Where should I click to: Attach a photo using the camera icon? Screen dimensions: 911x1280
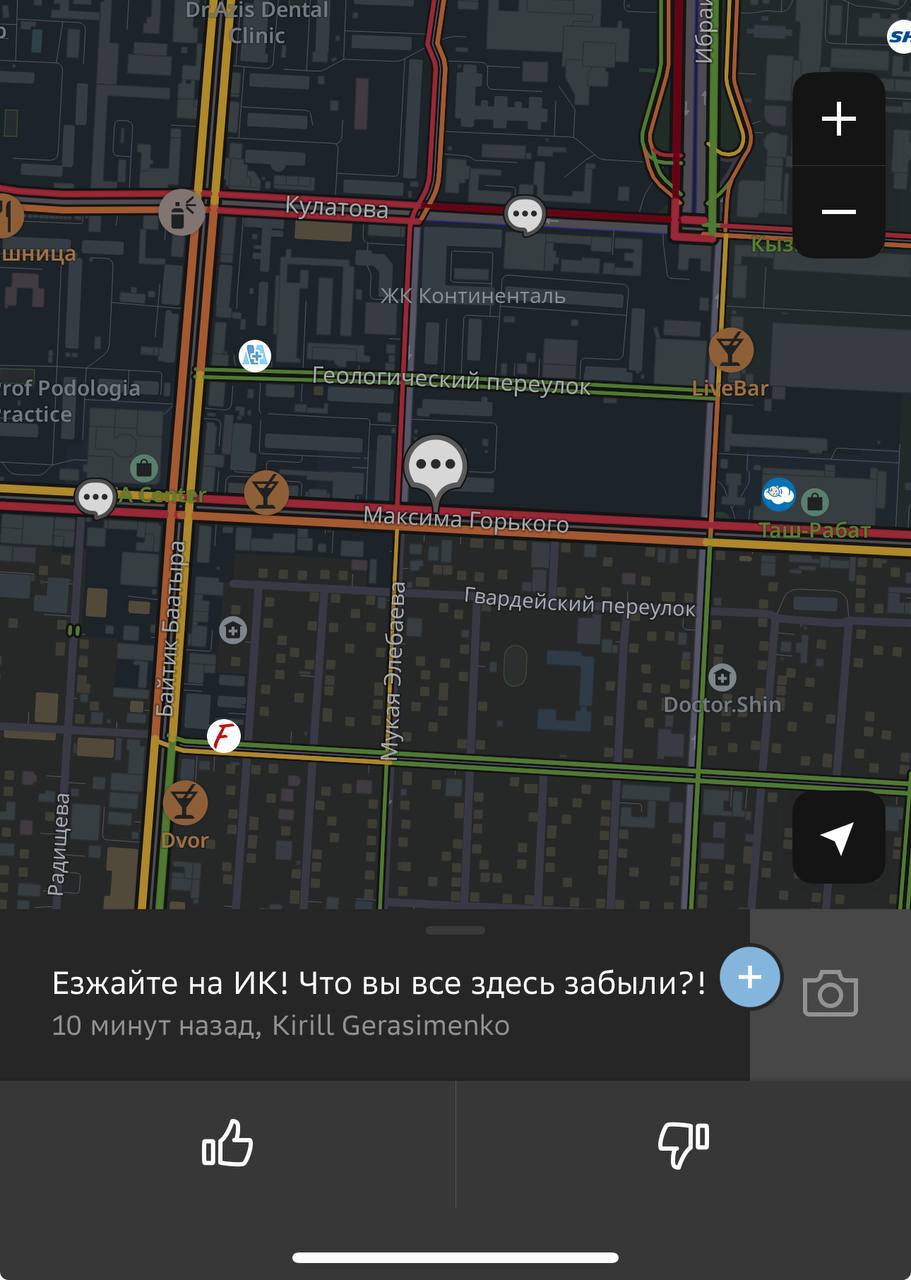pos(830,994)
